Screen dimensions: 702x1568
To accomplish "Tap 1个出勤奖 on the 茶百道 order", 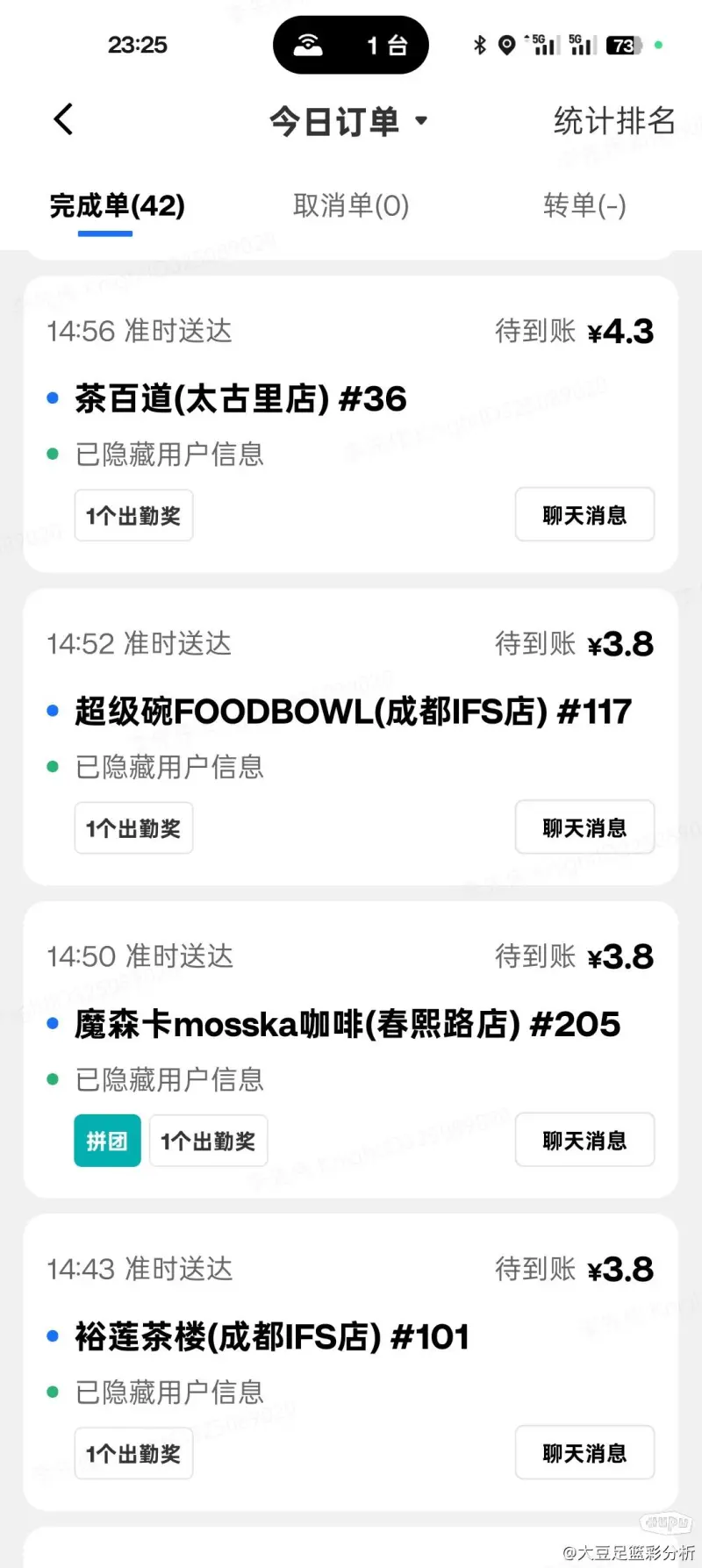I will (133, 515).
